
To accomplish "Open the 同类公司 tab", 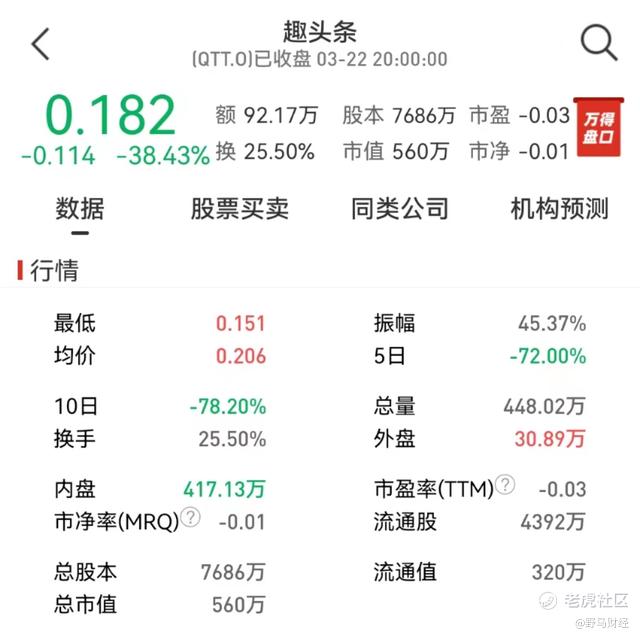I will point(399,208).
